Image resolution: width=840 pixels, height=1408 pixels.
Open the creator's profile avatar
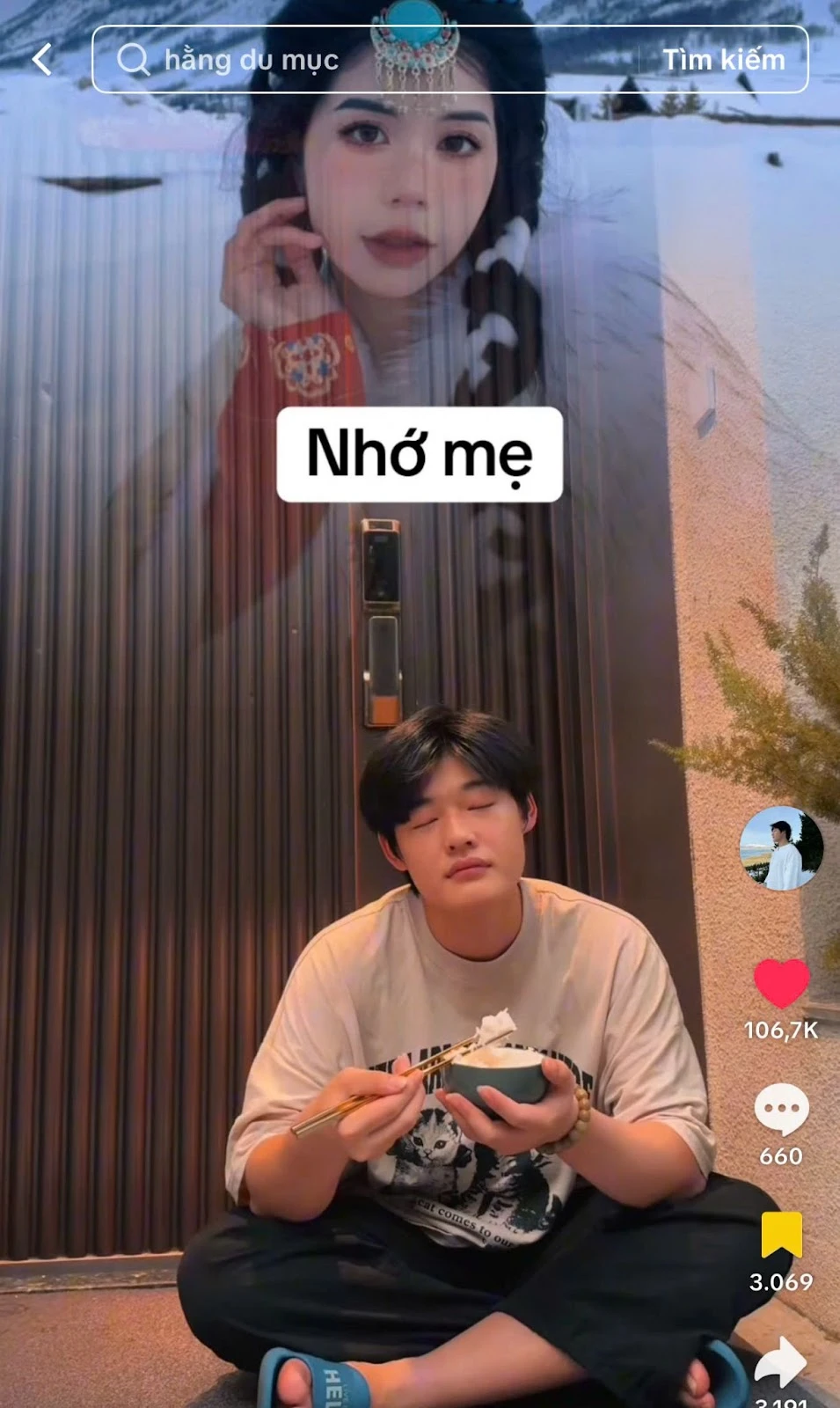pos(781,848)
